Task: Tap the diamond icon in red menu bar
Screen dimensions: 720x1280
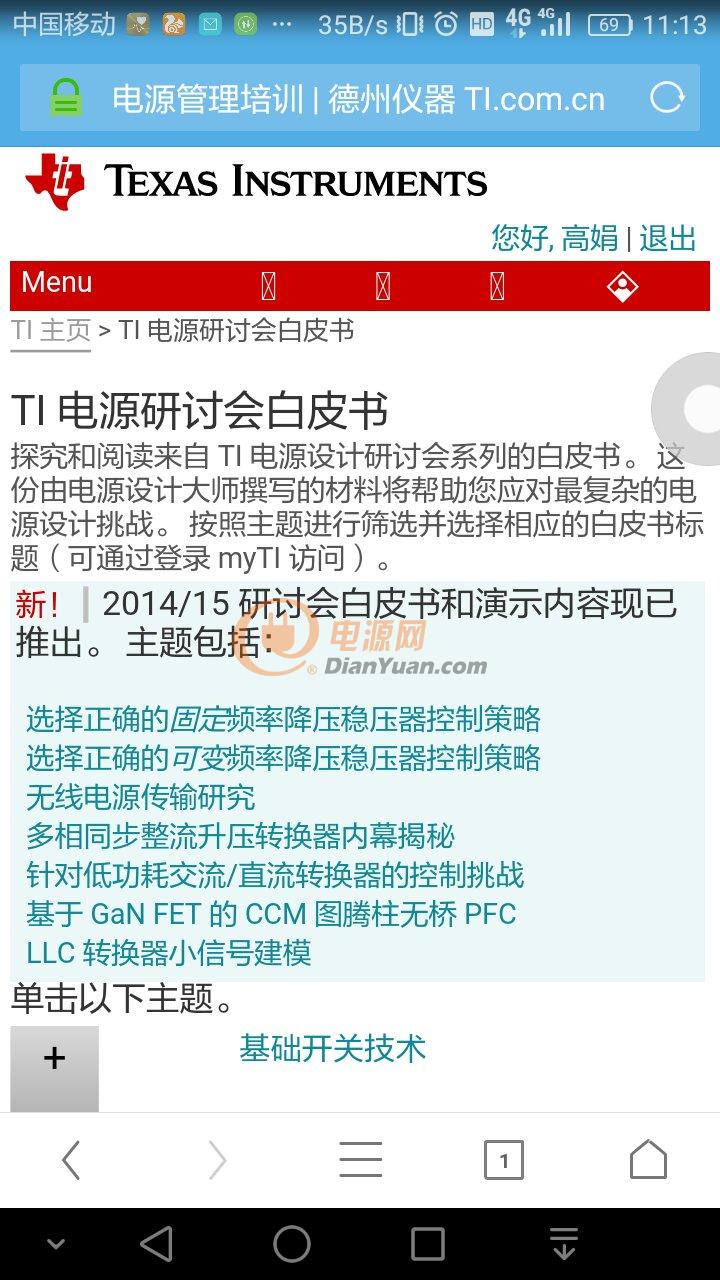Action: click(622, 287)
